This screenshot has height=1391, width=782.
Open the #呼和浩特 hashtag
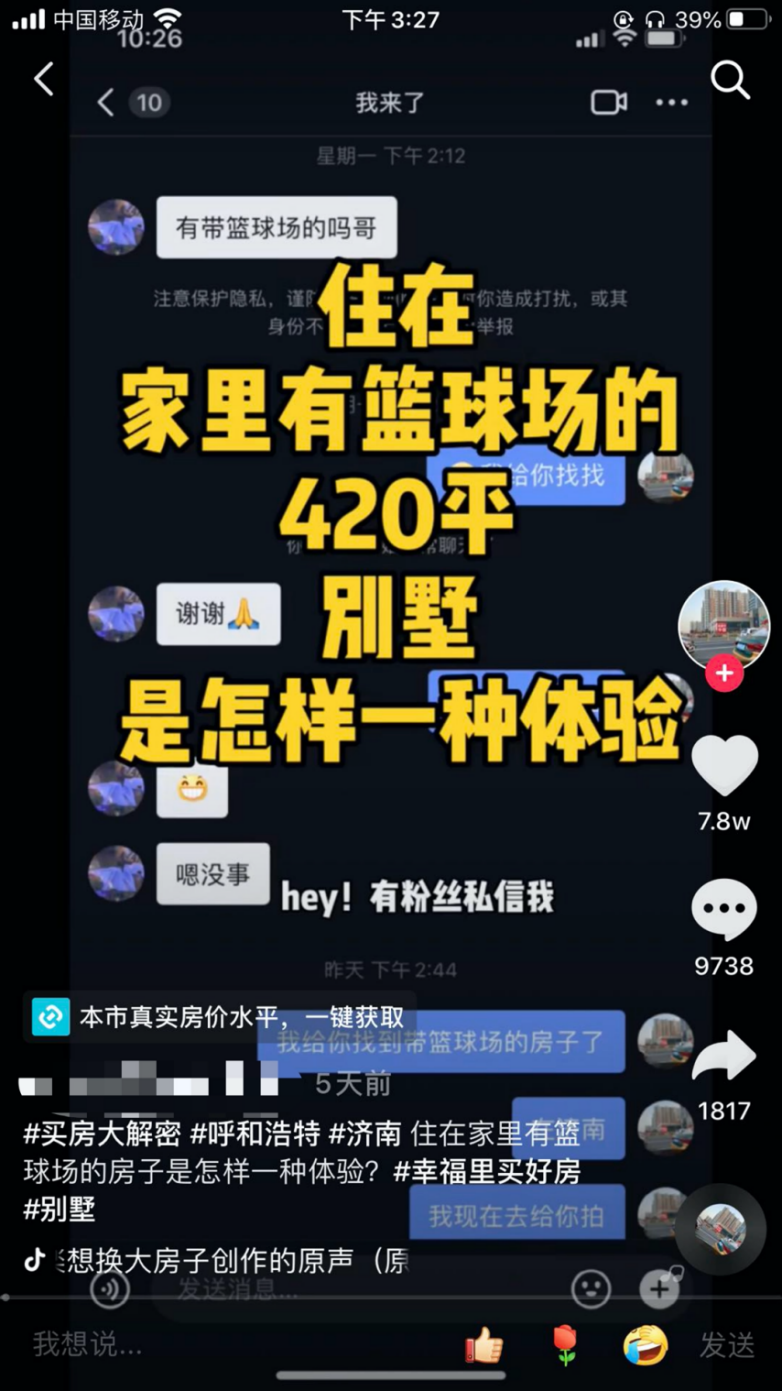coord(255,1134)
